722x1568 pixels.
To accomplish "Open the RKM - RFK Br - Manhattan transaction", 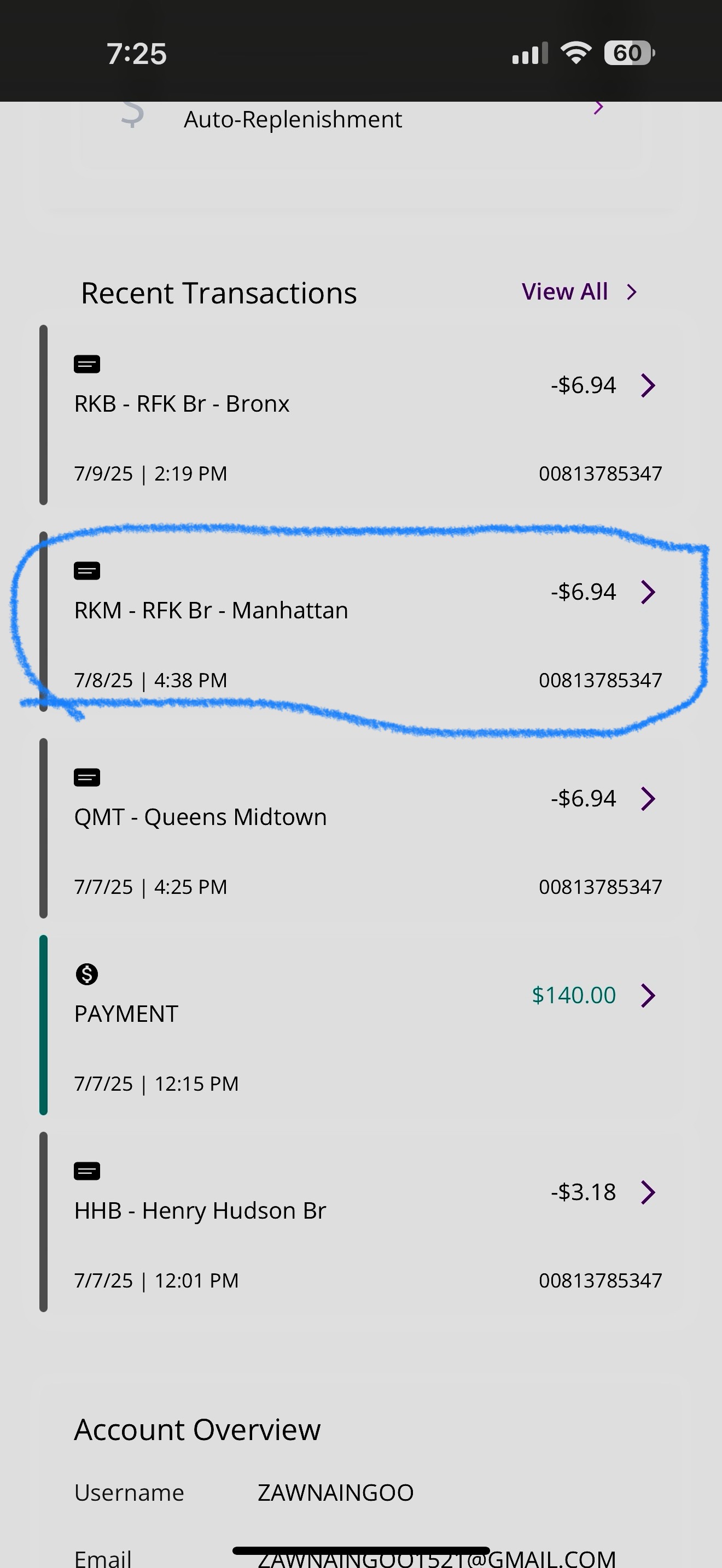I will (359, 622).
